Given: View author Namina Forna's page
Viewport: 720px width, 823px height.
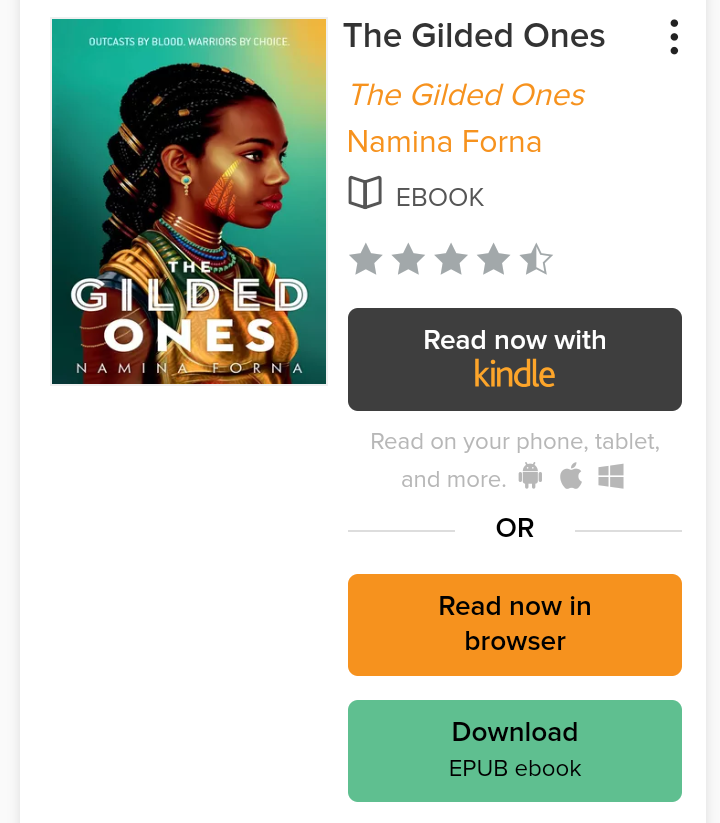Looking at the screenshot, I should [x=444, y=142].
